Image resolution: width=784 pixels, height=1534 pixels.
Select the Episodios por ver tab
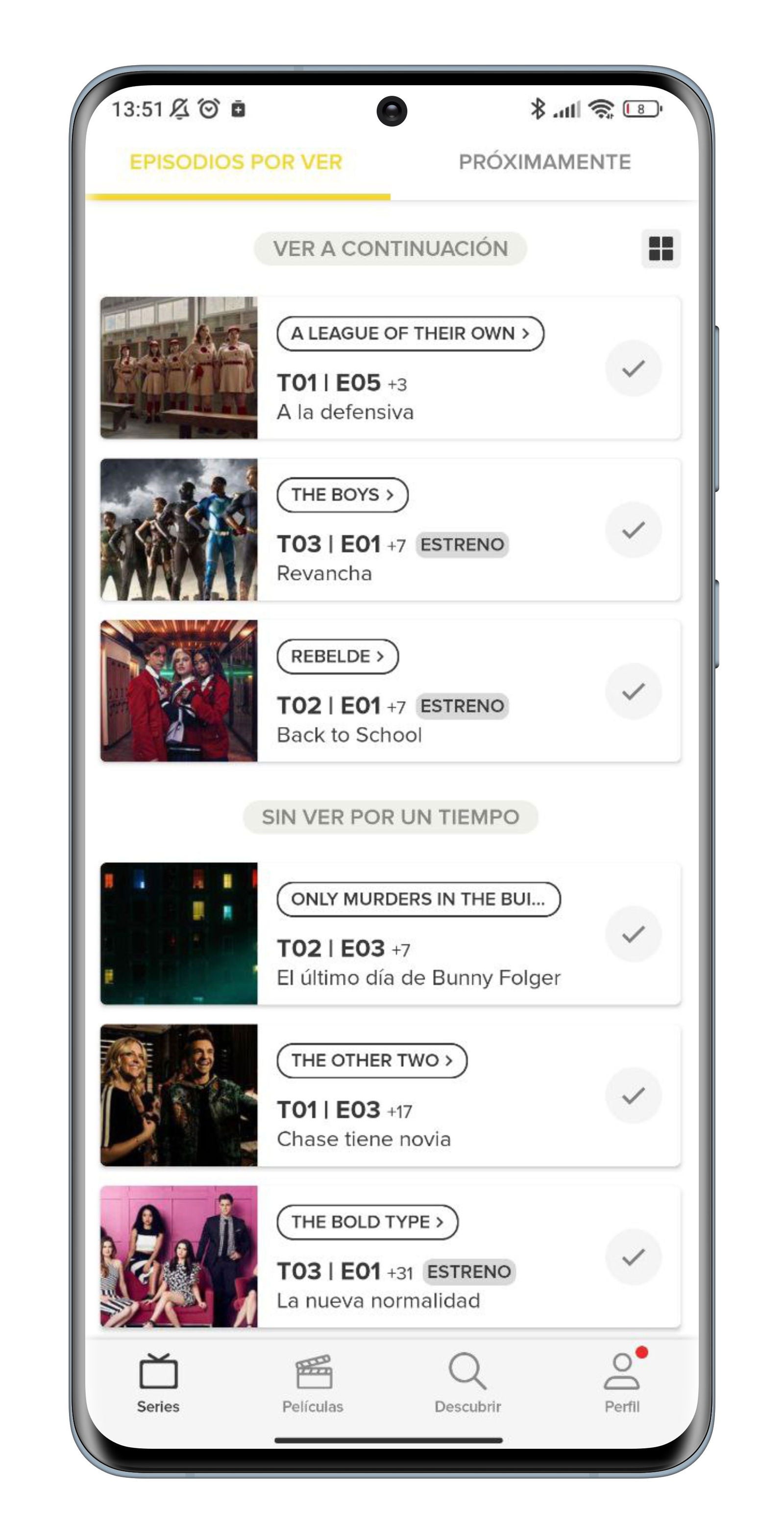[236, 162]
